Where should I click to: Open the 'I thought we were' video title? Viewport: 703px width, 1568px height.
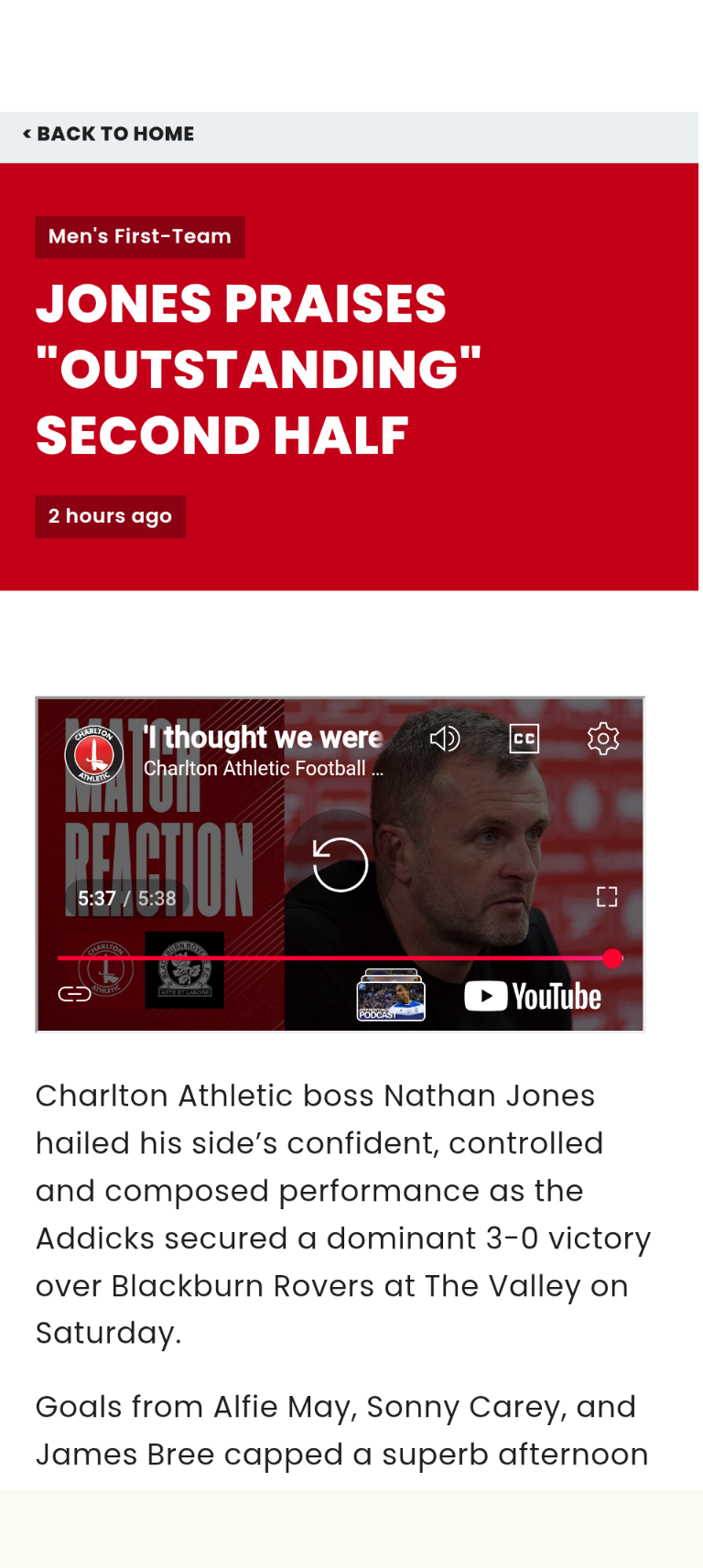coord(264,737)
